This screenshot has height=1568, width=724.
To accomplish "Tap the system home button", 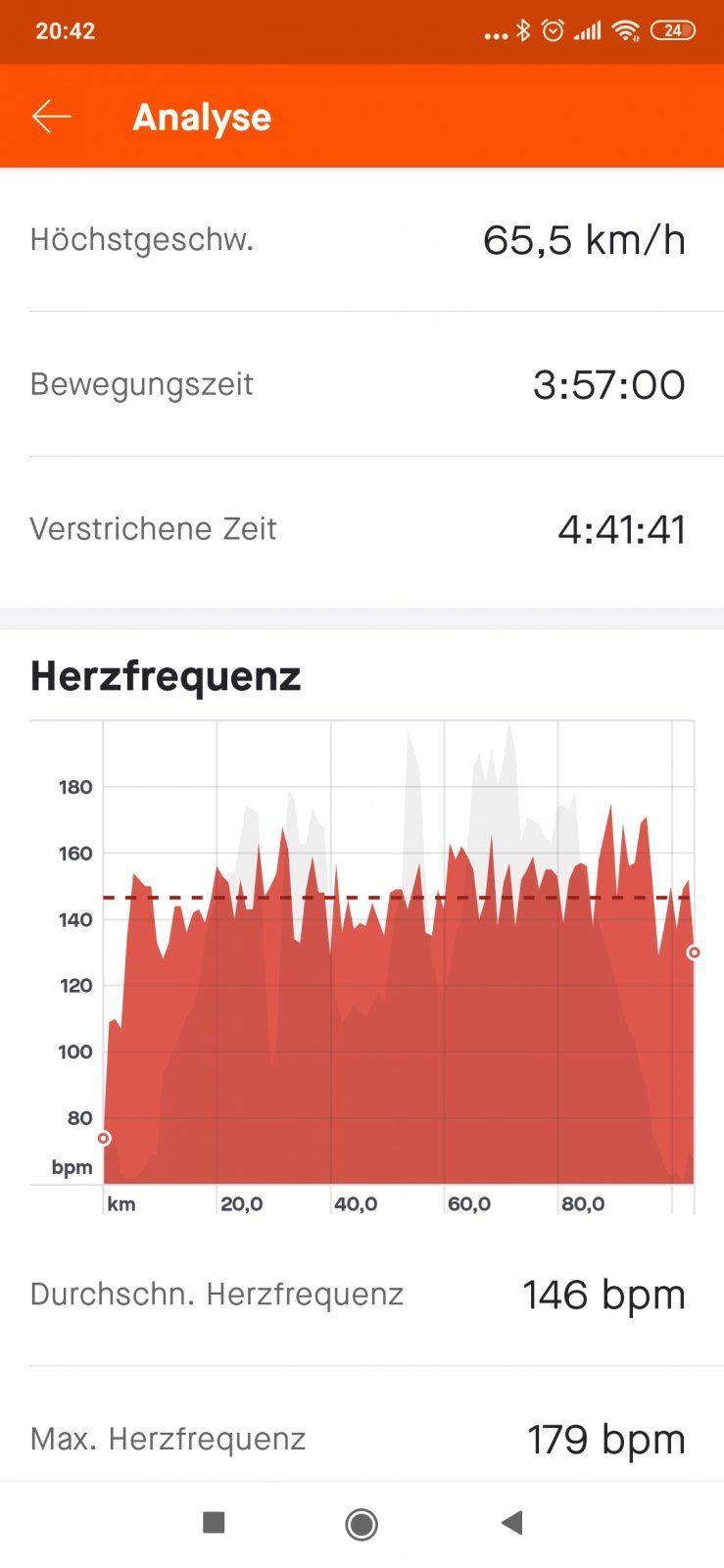I will pyautogui.click(x=362, y=1524).
